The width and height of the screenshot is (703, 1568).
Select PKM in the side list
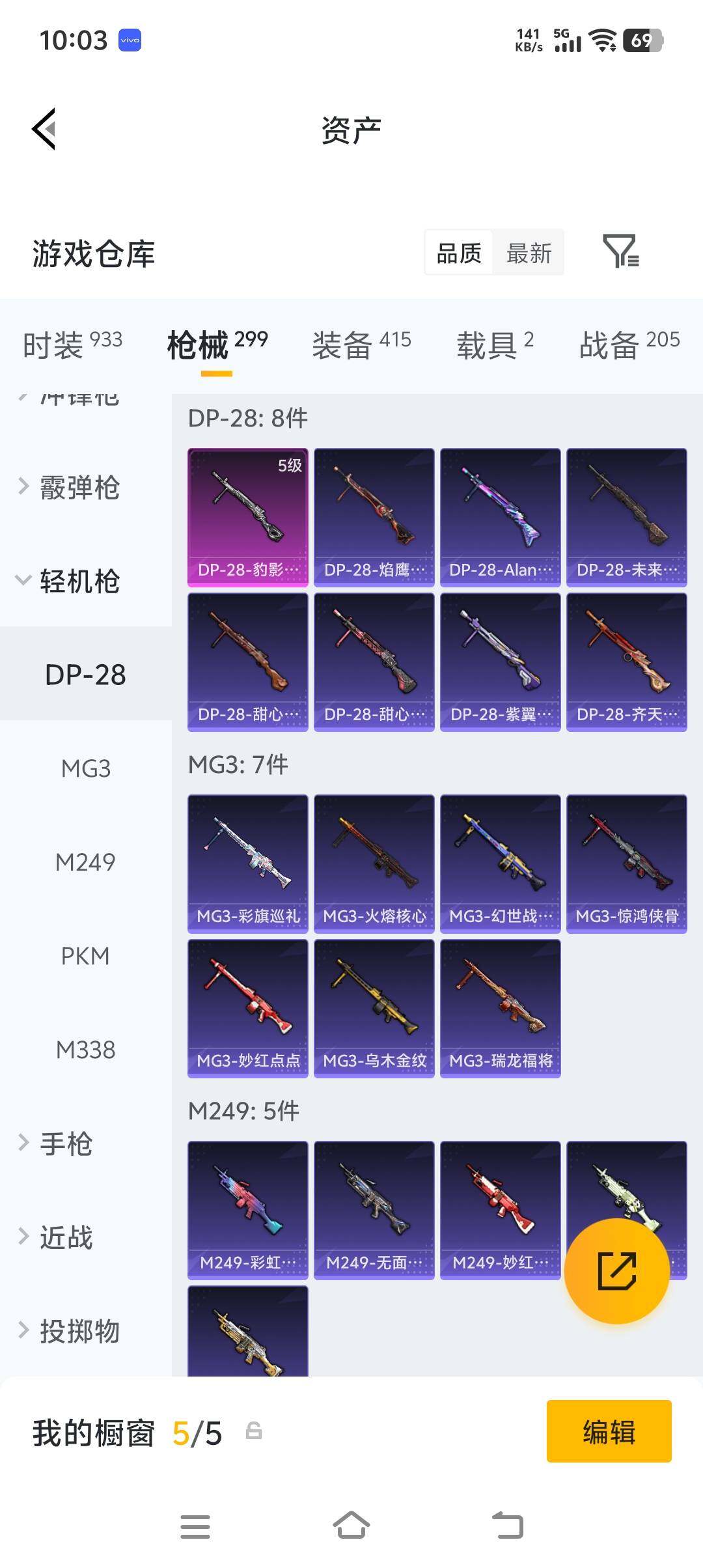coord(86,956)
